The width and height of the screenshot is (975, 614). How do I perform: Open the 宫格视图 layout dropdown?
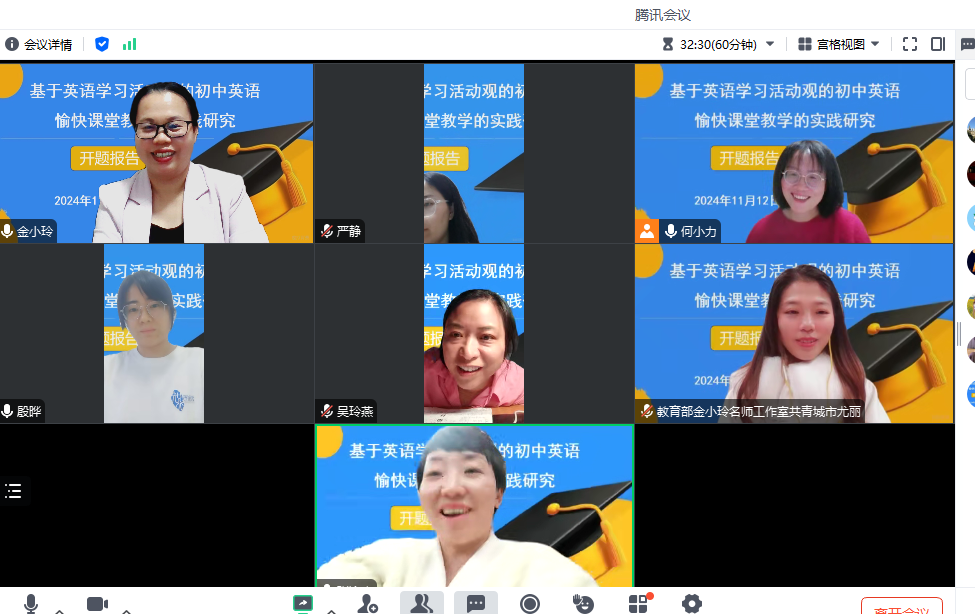coord(840,44)
